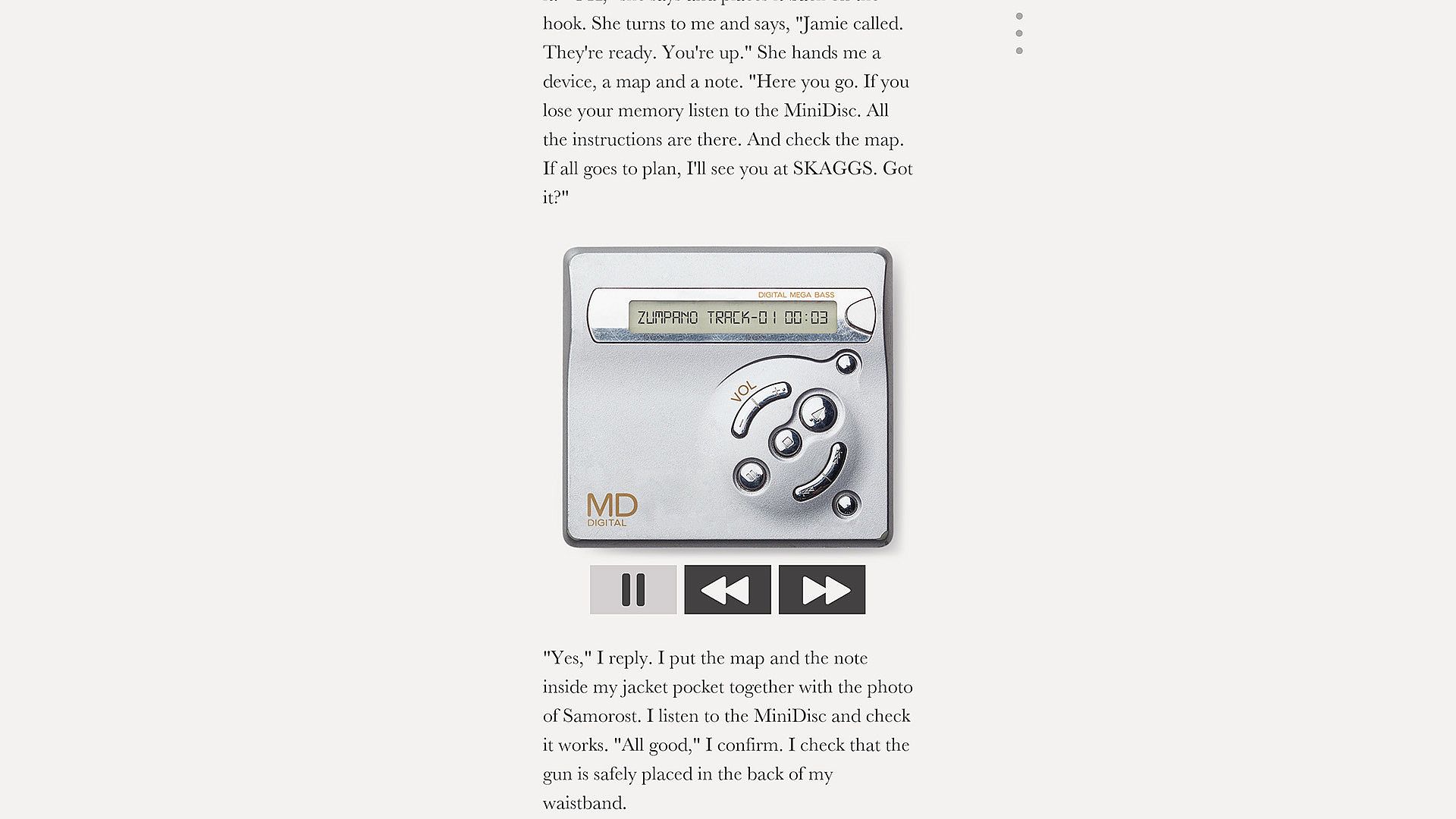
Task: Open the three-dot overflow menu
Action: 1019,33
